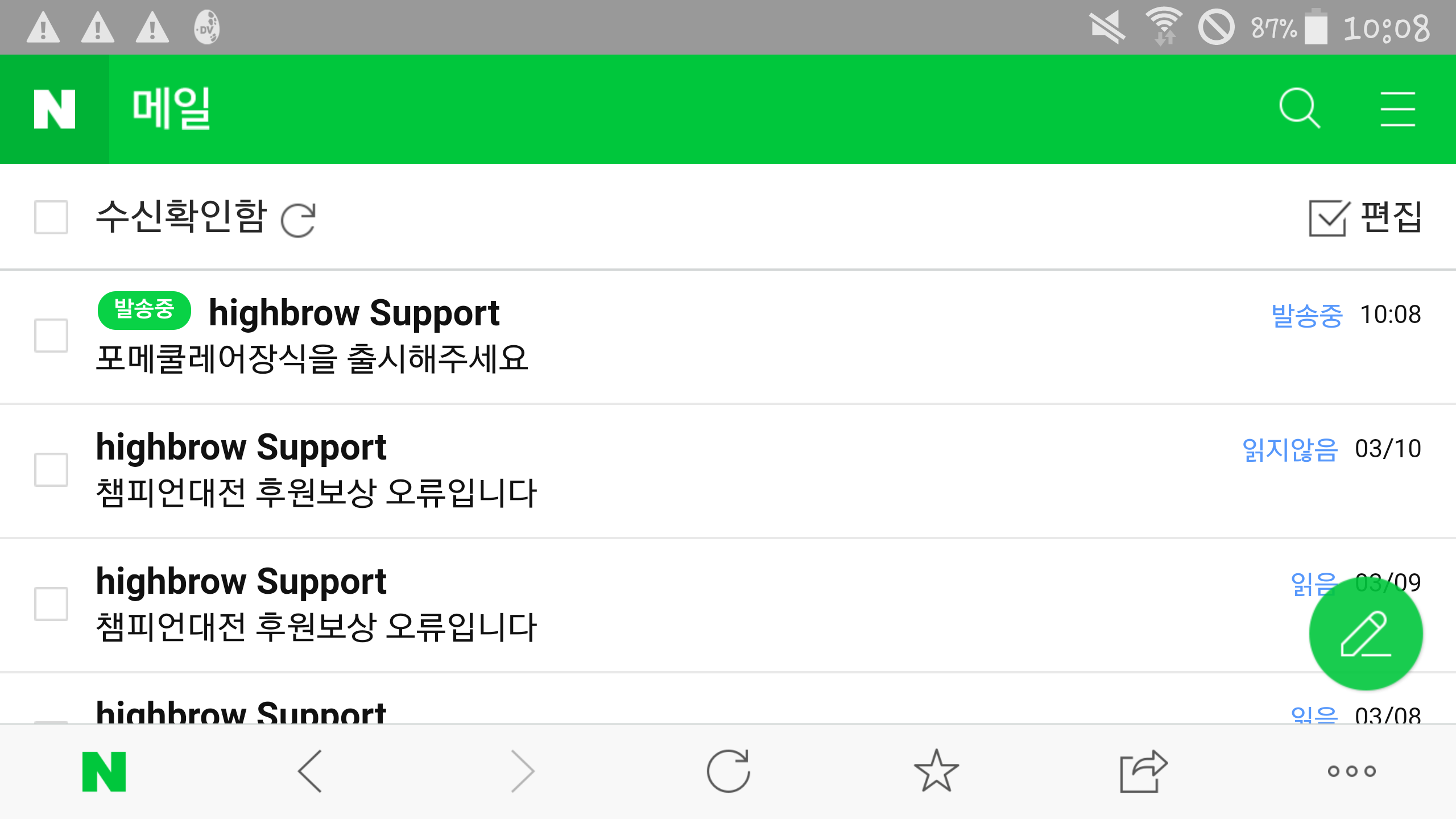Select checkbox for the 03/10 mail
The width and height of the screenshot is (1456, 819).
(x=51, y=470)
